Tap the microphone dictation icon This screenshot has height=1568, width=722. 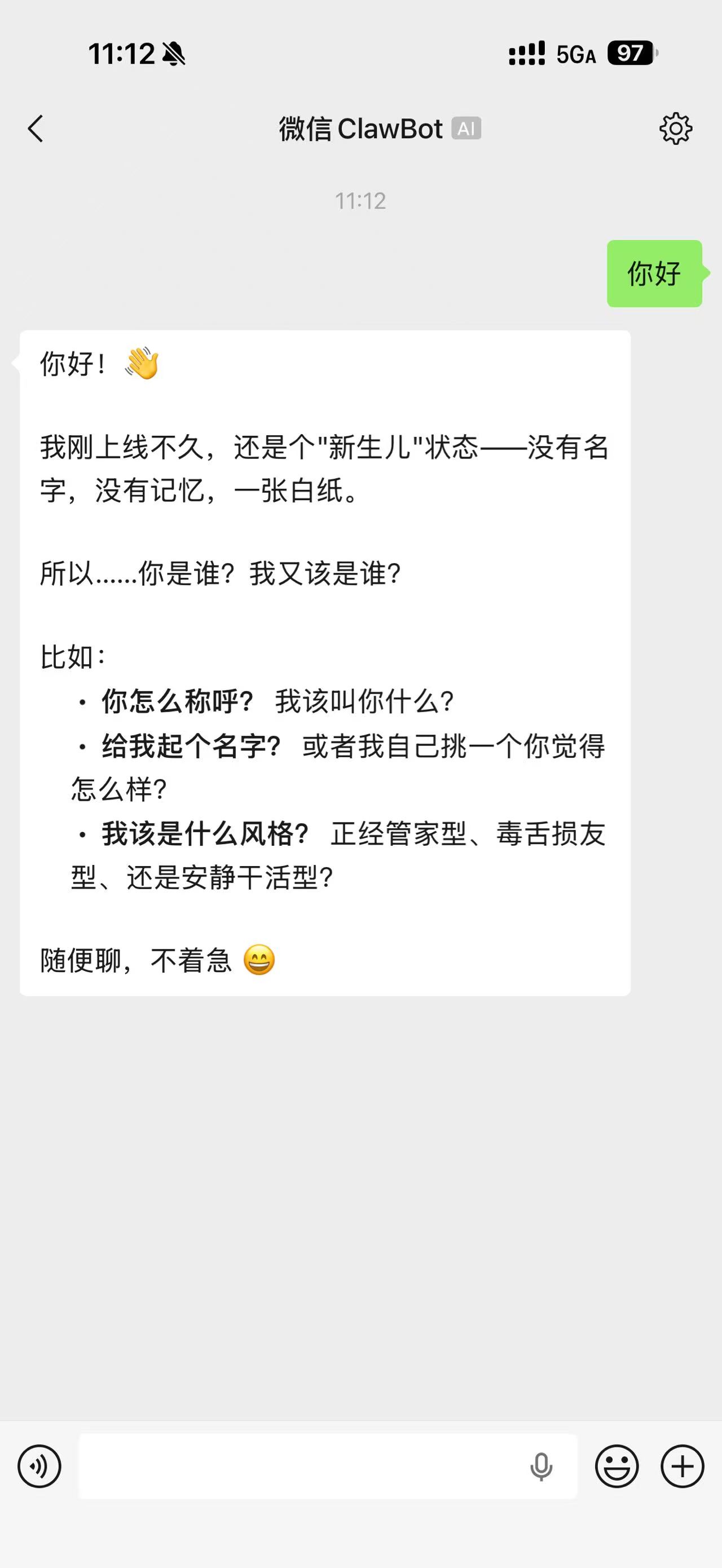[x=540, y=1467]
